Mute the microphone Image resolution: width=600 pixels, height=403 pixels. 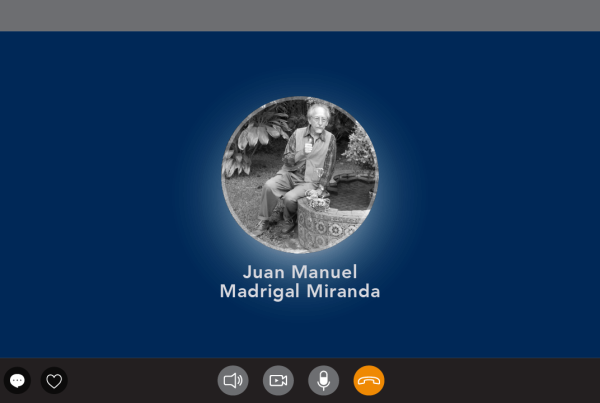click(x=323, y=380)
